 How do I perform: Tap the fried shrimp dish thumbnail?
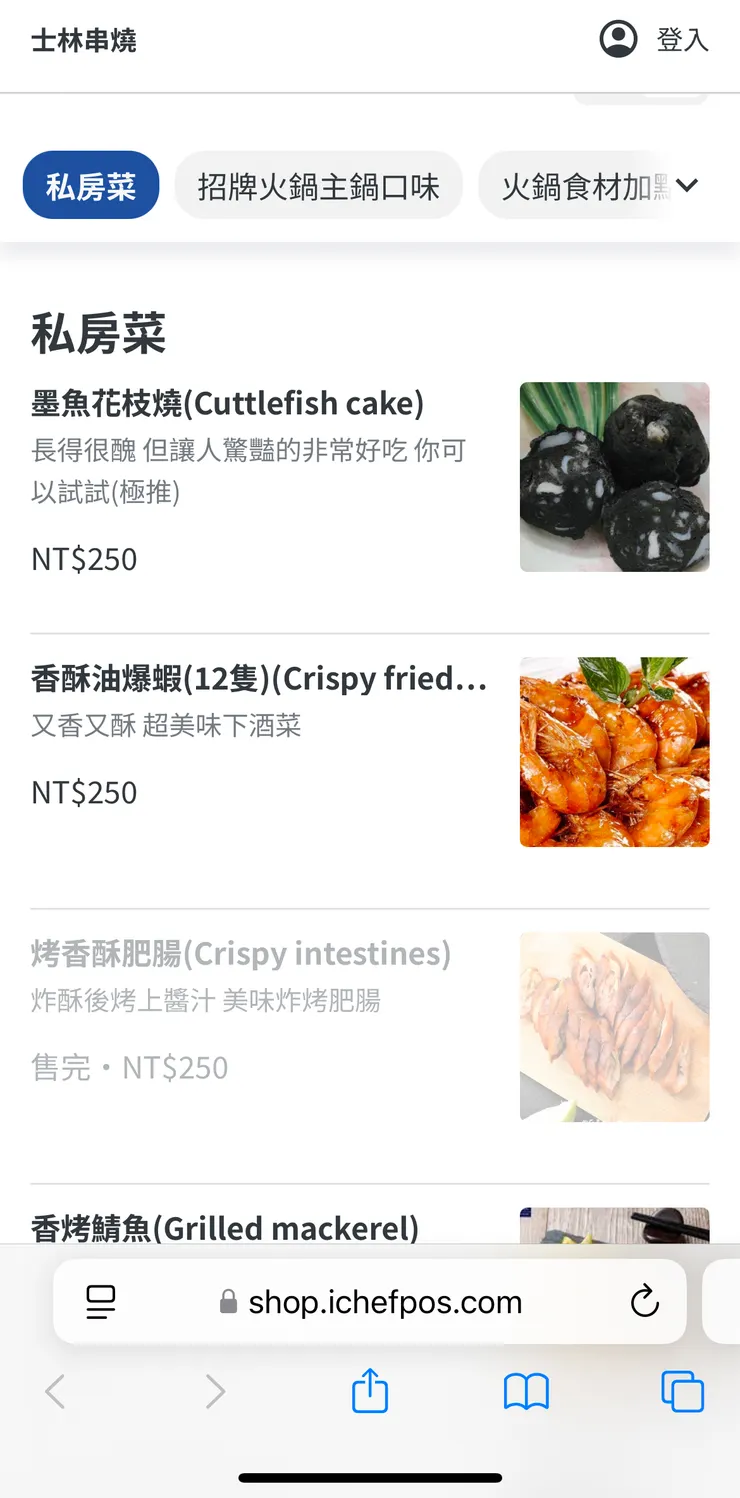(x=614, y=751)
